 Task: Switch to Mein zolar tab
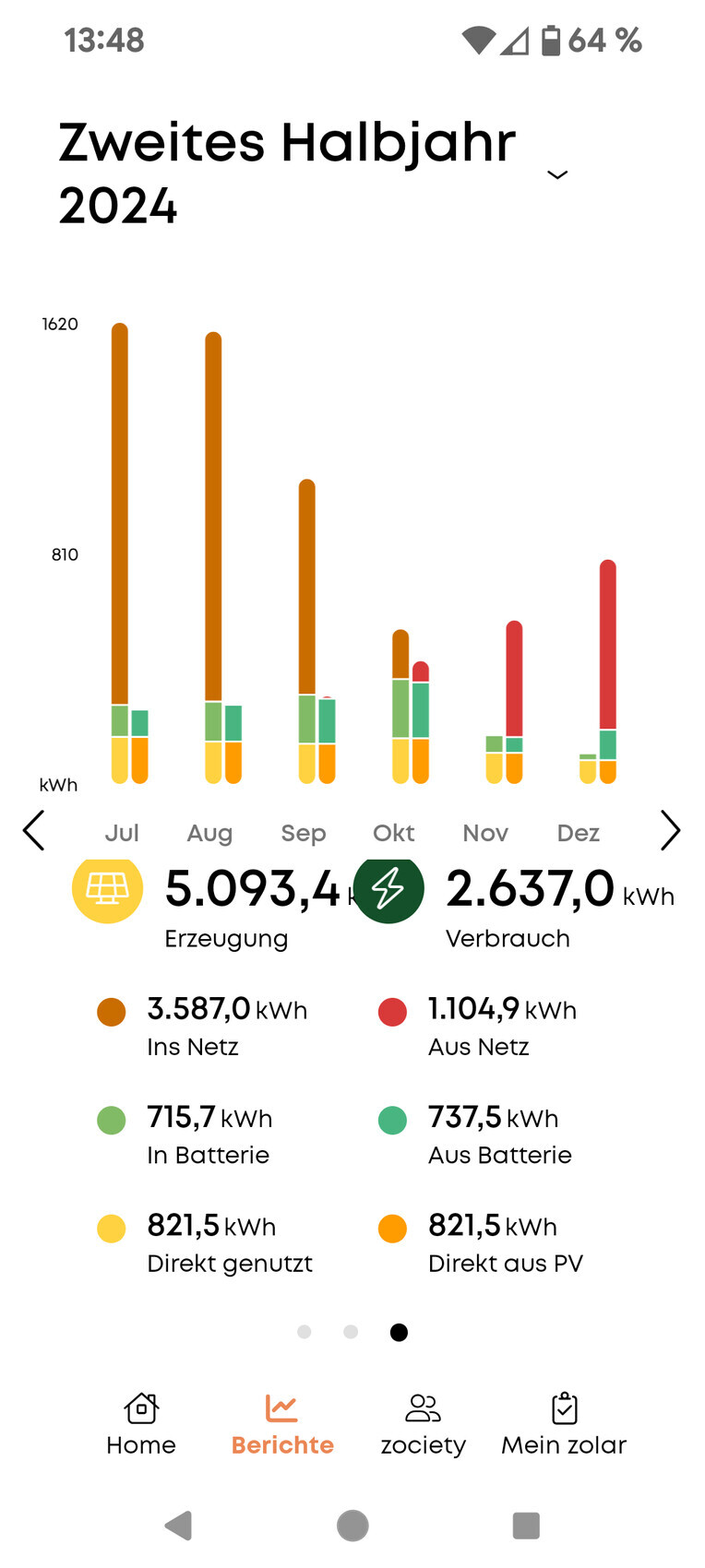pos(564,1424)
